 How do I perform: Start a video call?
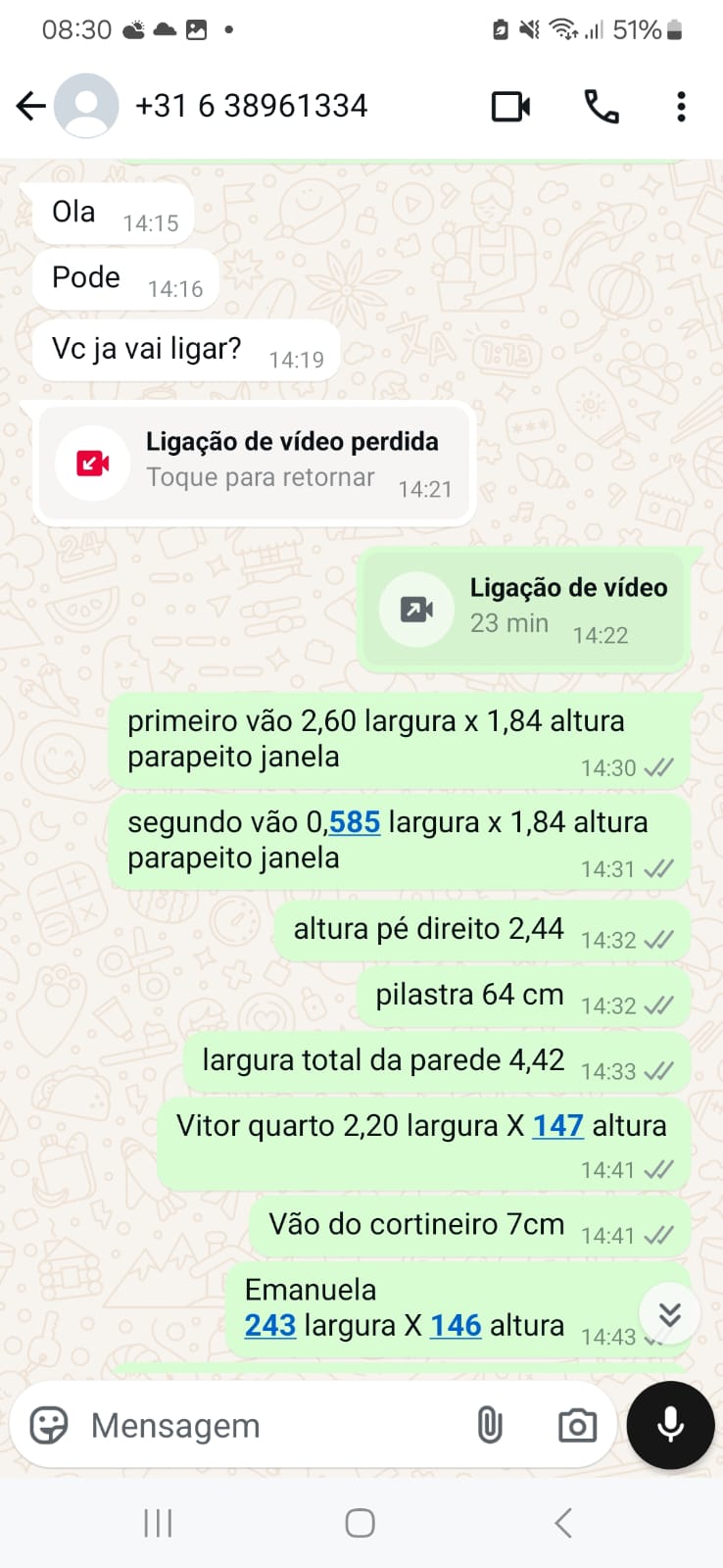[510, 106]
